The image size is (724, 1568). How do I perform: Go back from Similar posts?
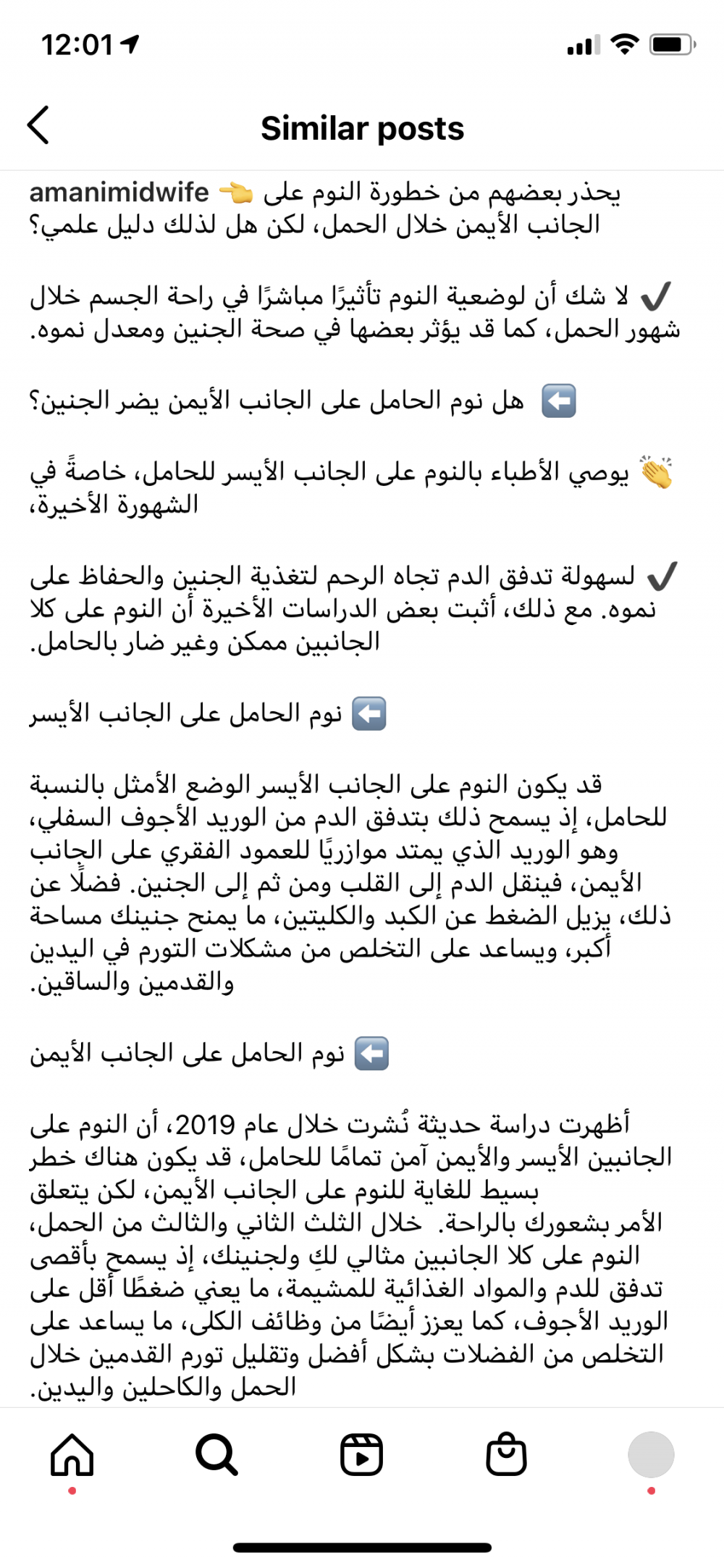(39, 125)
